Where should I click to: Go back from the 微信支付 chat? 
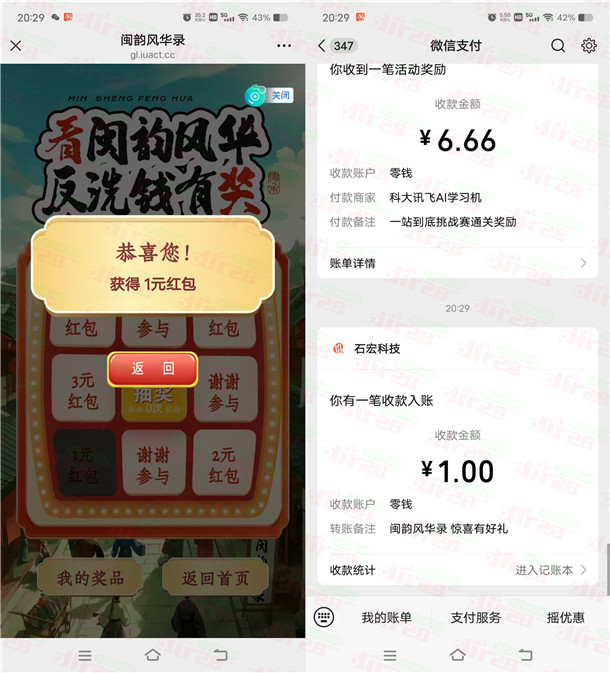(322, 46)
